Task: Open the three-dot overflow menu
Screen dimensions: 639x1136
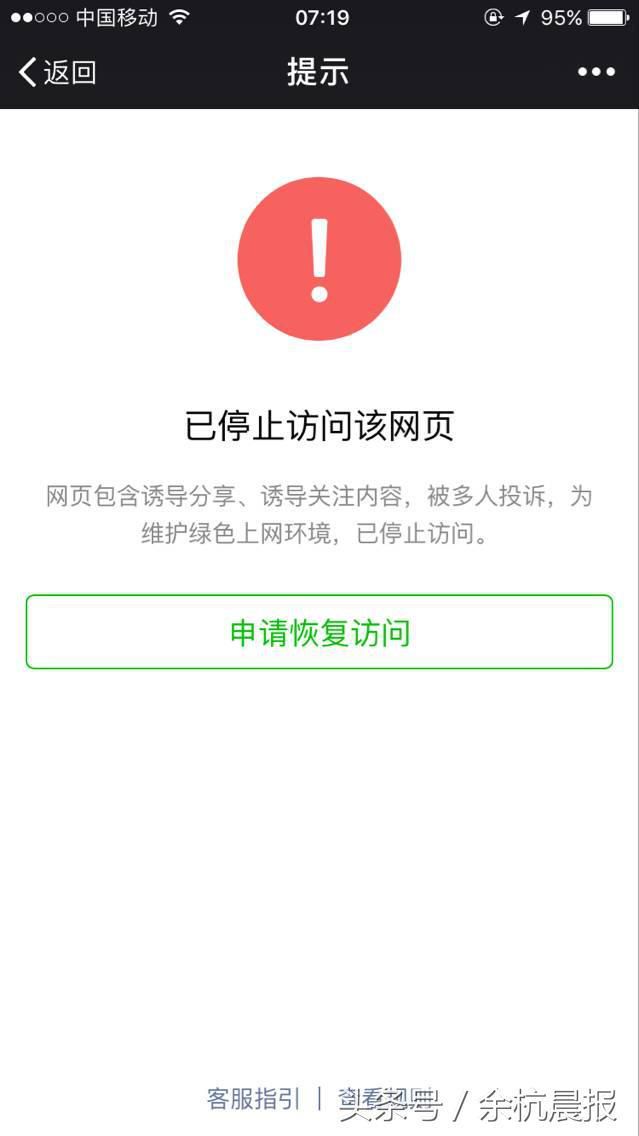Action: click(596, 72)
